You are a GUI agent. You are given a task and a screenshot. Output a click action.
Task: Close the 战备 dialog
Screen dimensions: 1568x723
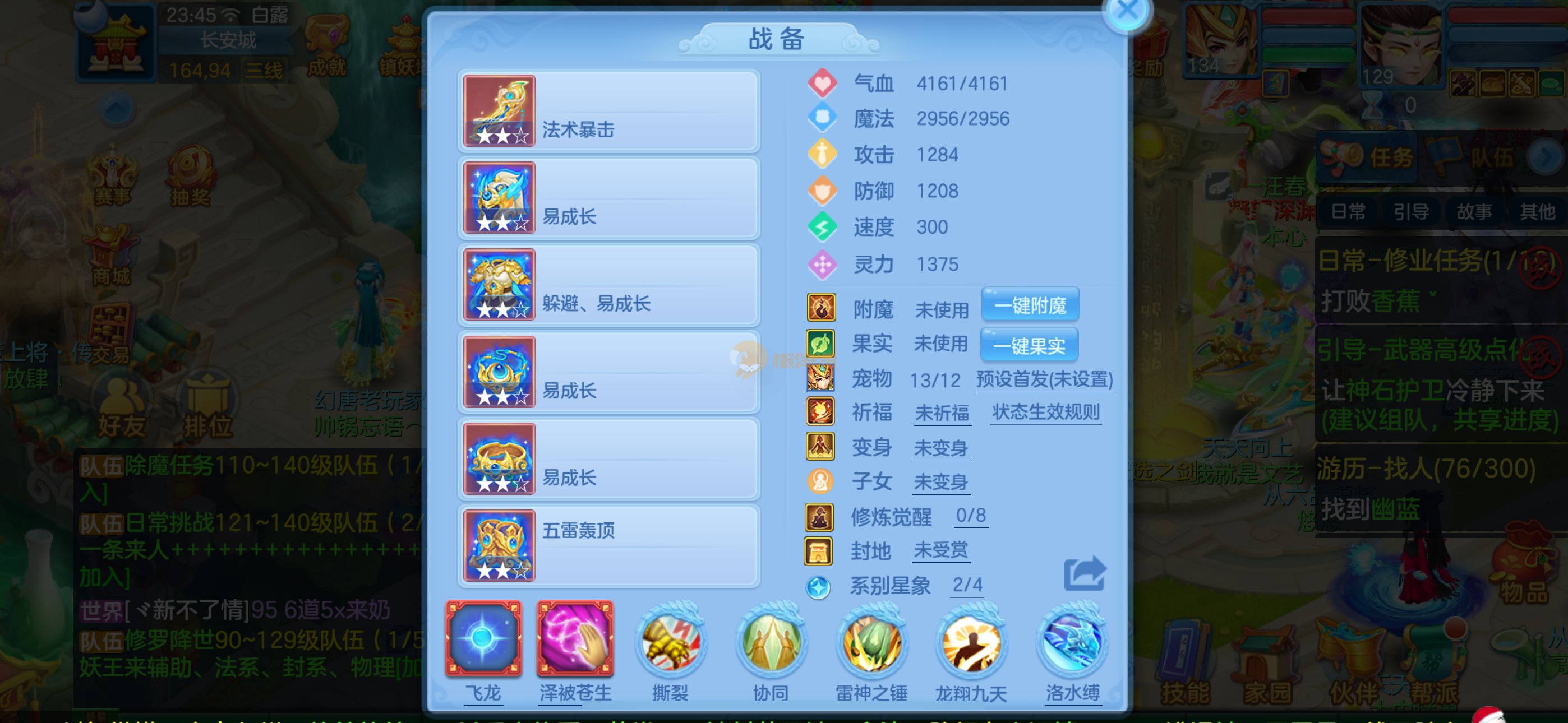tap(1127, 12)
